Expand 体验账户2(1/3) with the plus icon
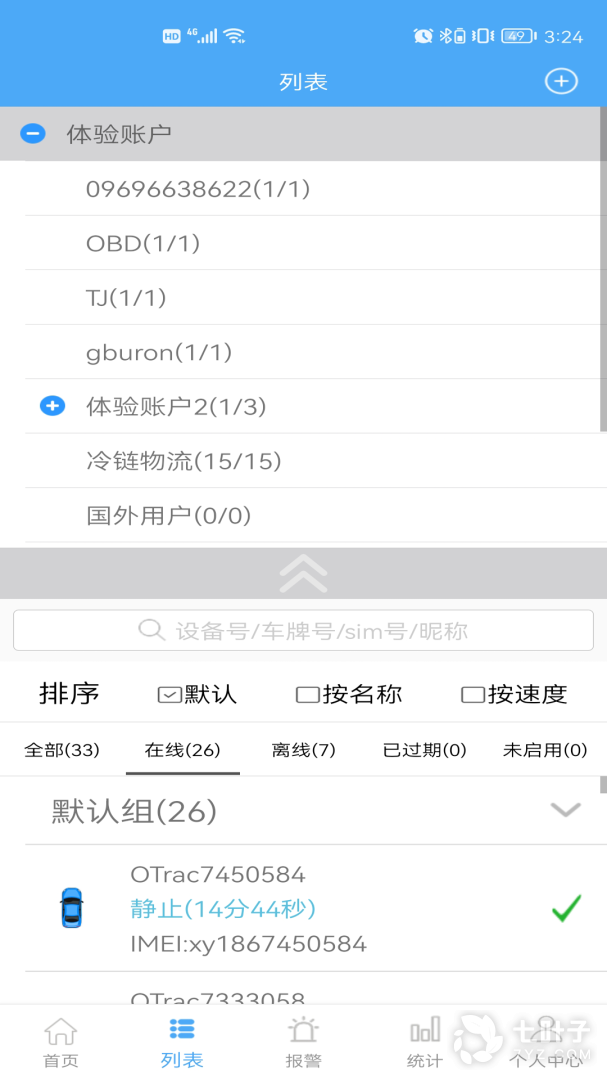Image resolution: width=607 pixels, height=1080 pixels. (52, 406)
